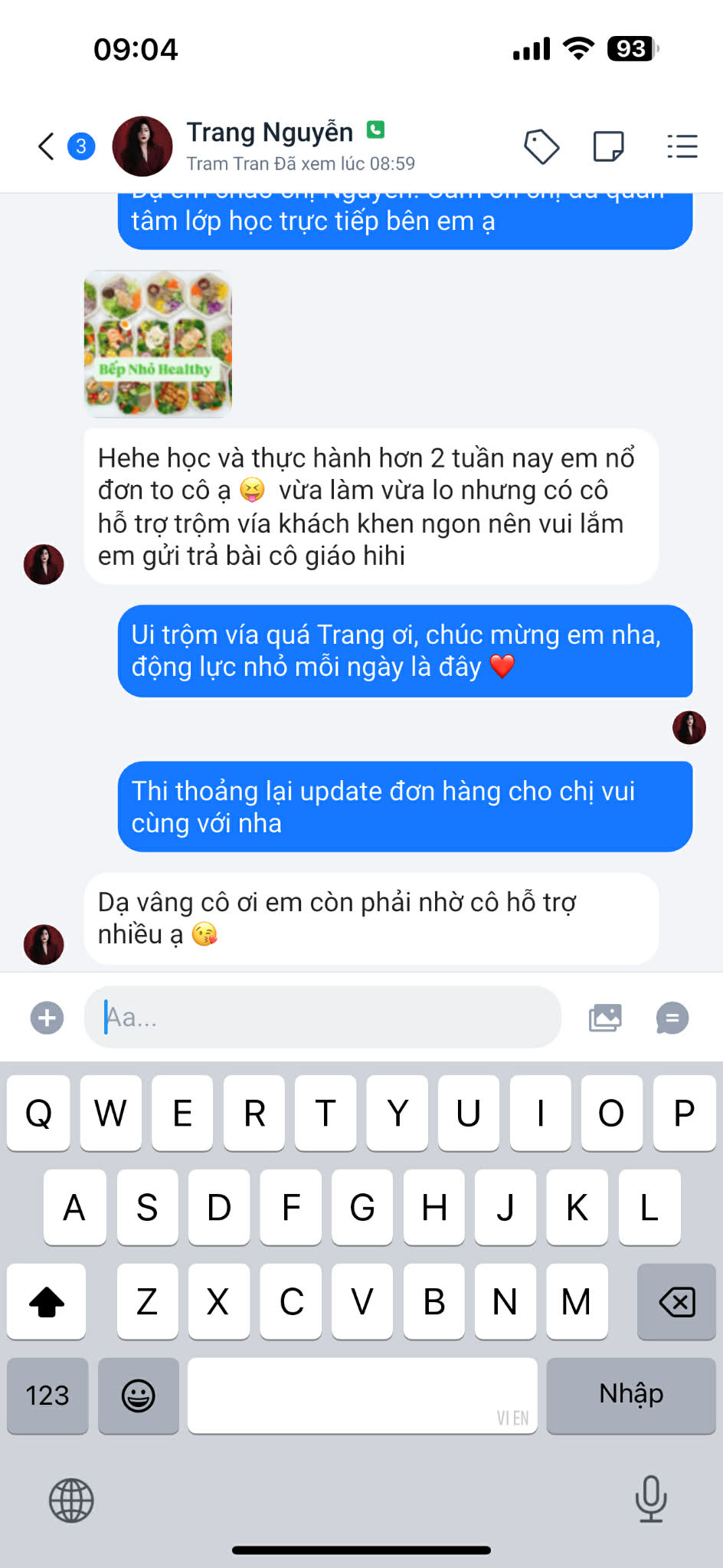Open the tag label icon

click(541, 146)
